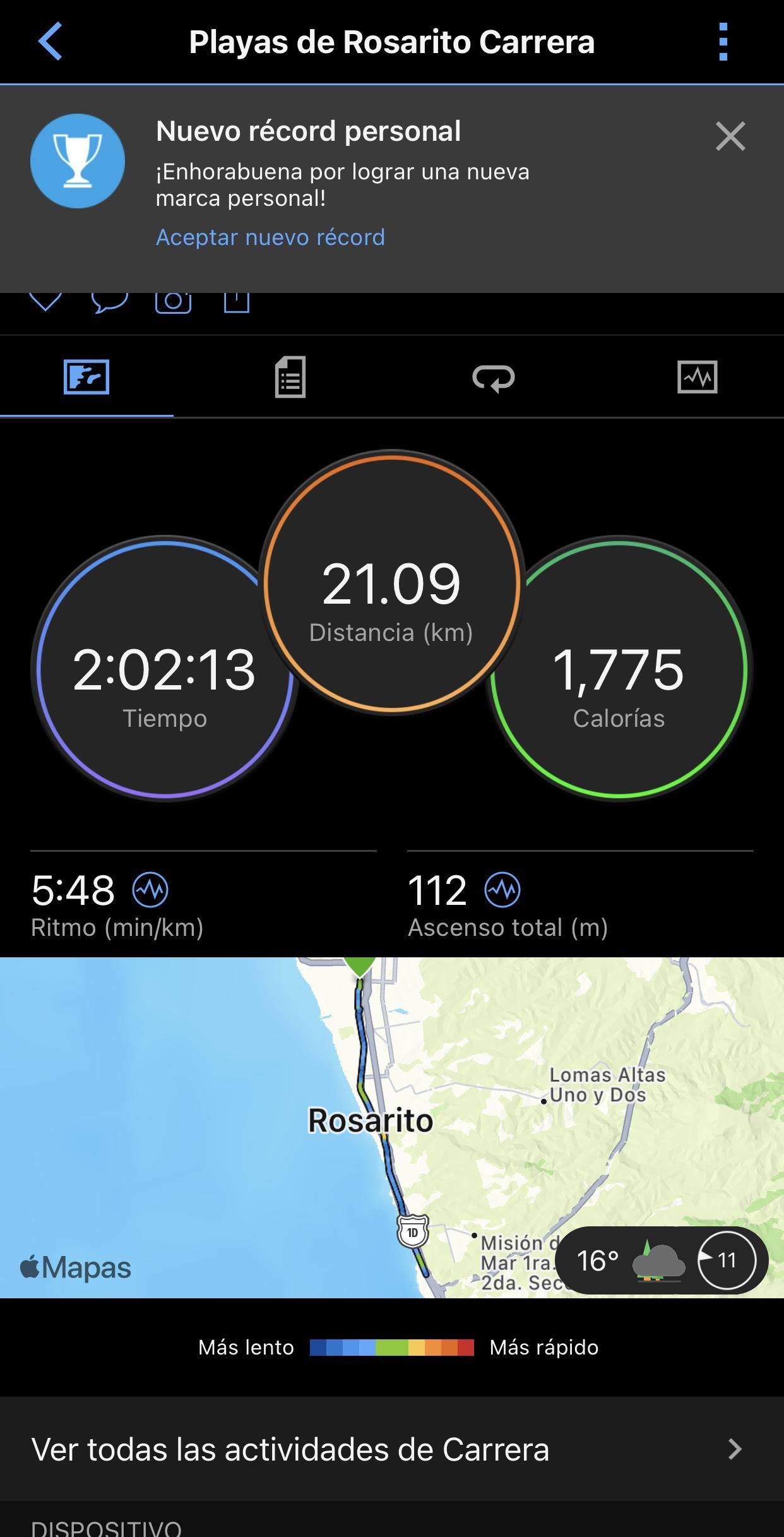Go back using the top arrow
Image resolution: width=784 pixels, height=1537 pixels.
pyautogui.click(x=50, y=42)
